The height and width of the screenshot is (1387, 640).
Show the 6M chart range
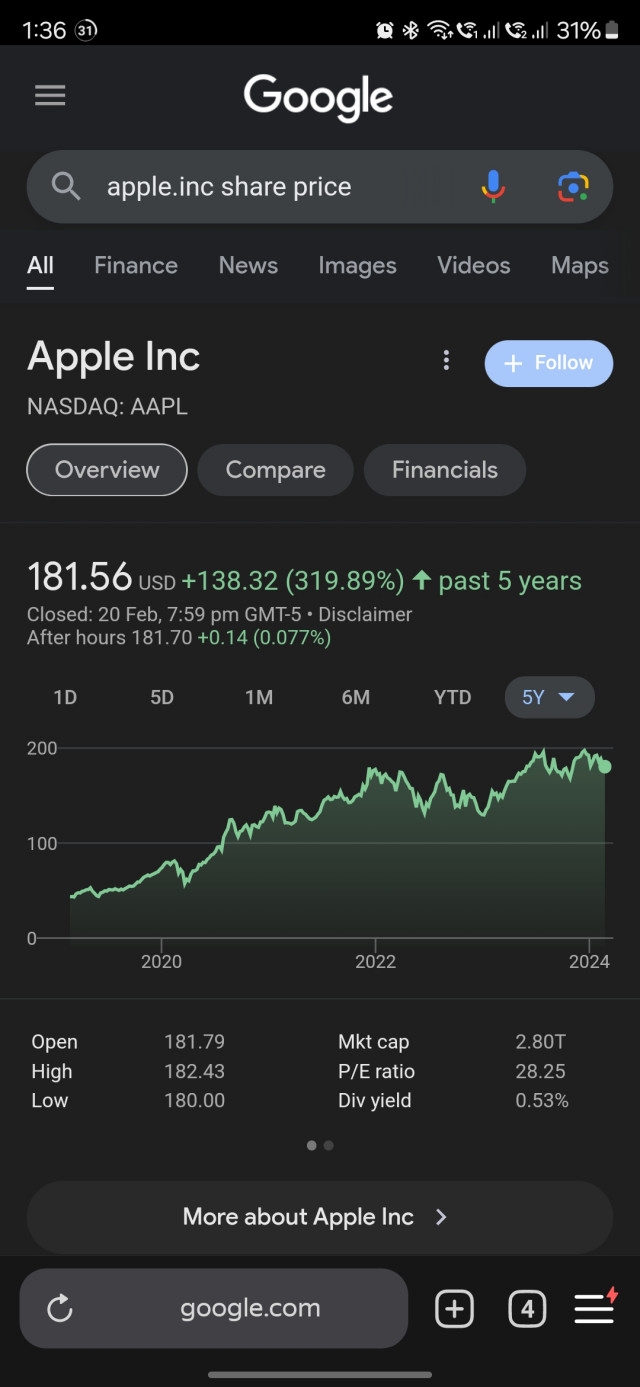pos(356,697)
